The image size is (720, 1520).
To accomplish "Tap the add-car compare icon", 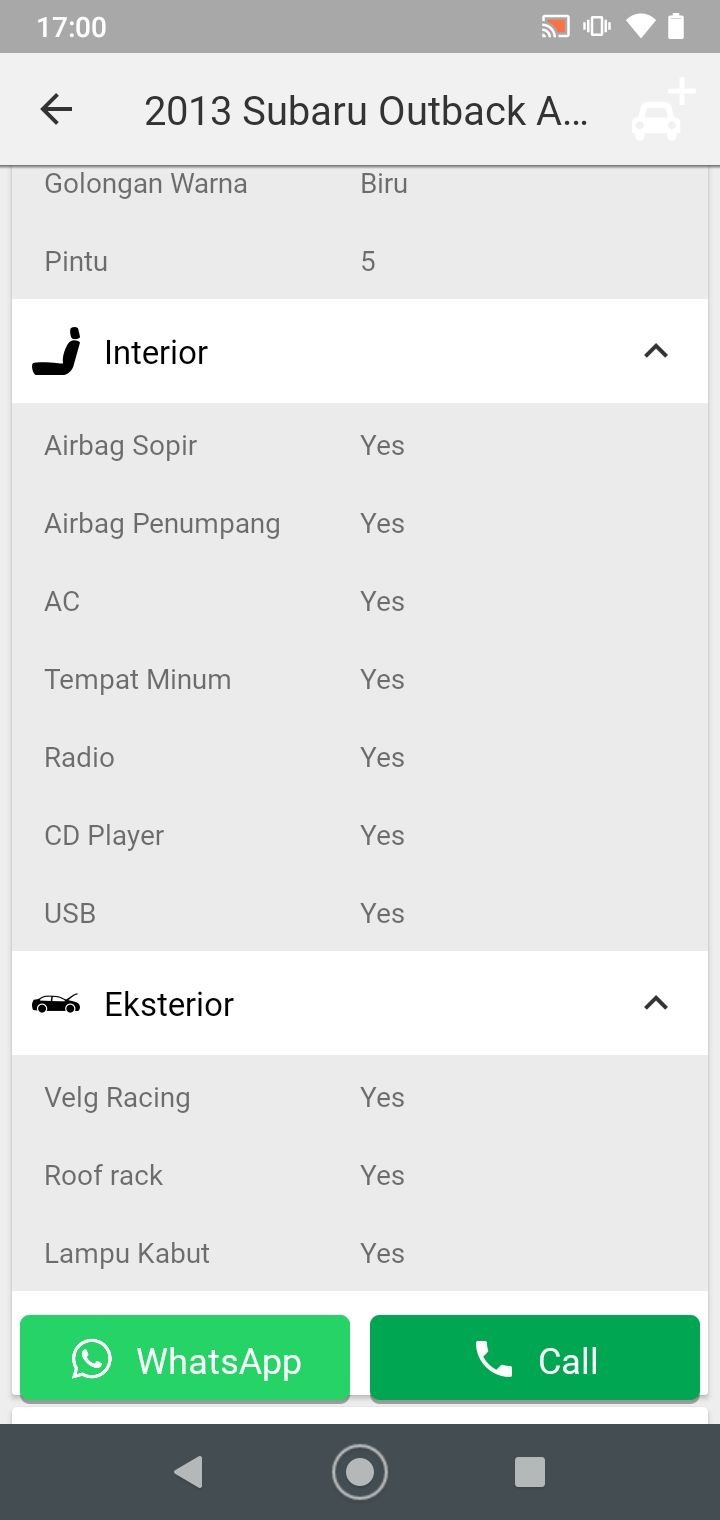I will click(662, 110).
